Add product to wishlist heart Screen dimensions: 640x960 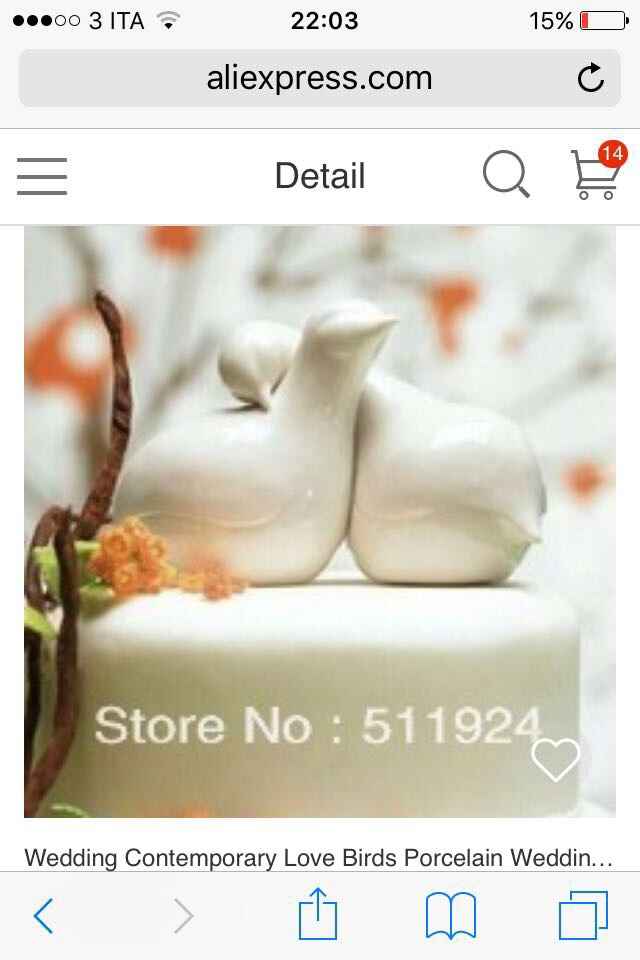click(x=555, y=760)
